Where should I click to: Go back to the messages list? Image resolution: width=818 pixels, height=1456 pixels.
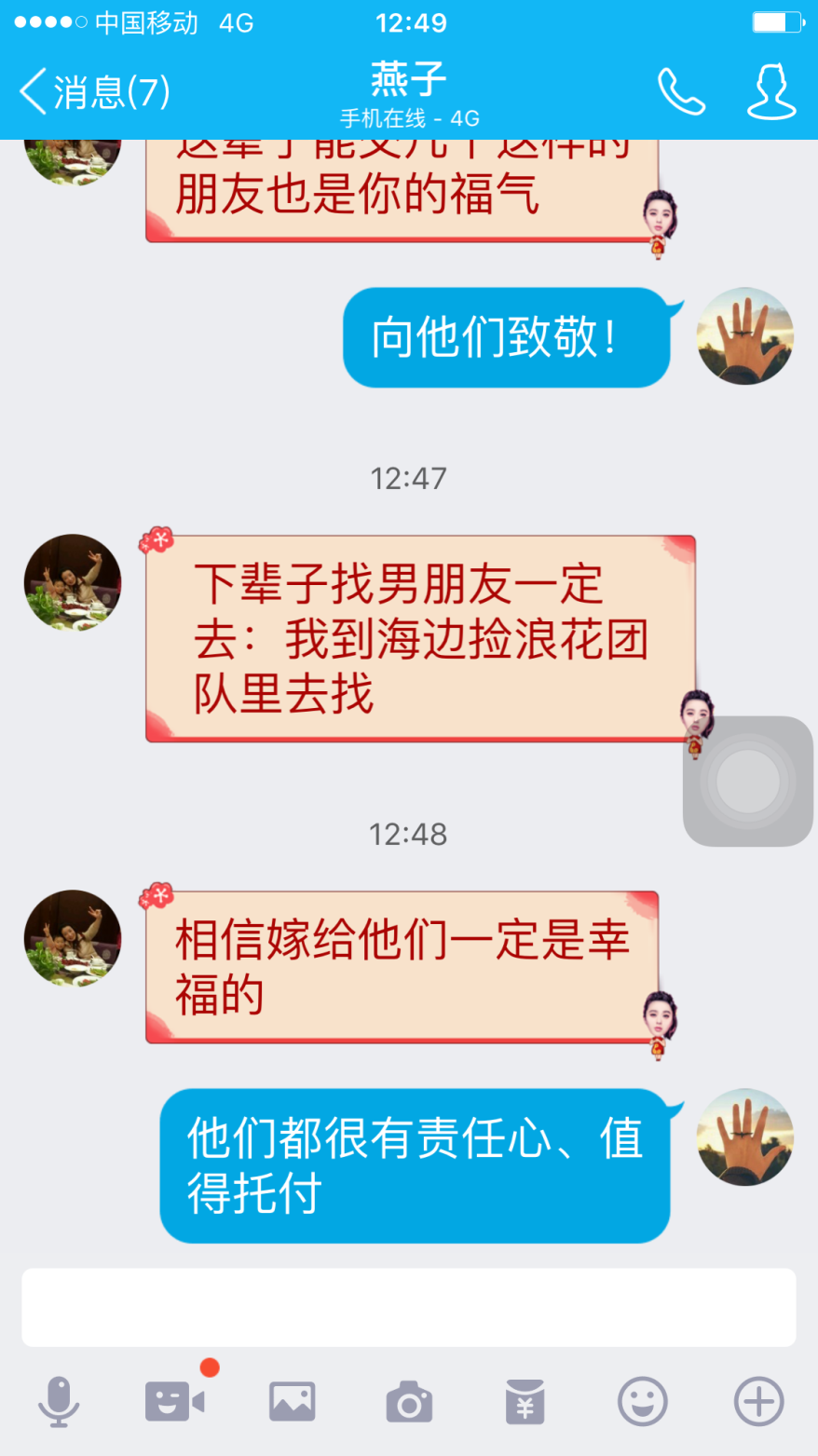click(x=93, y=91)
